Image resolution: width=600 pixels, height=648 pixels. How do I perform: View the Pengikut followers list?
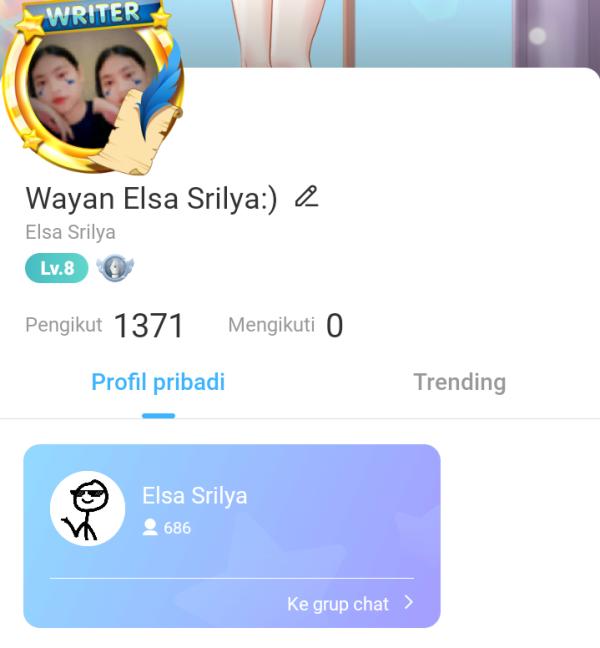pyautogui.click(x=105, y=325)
